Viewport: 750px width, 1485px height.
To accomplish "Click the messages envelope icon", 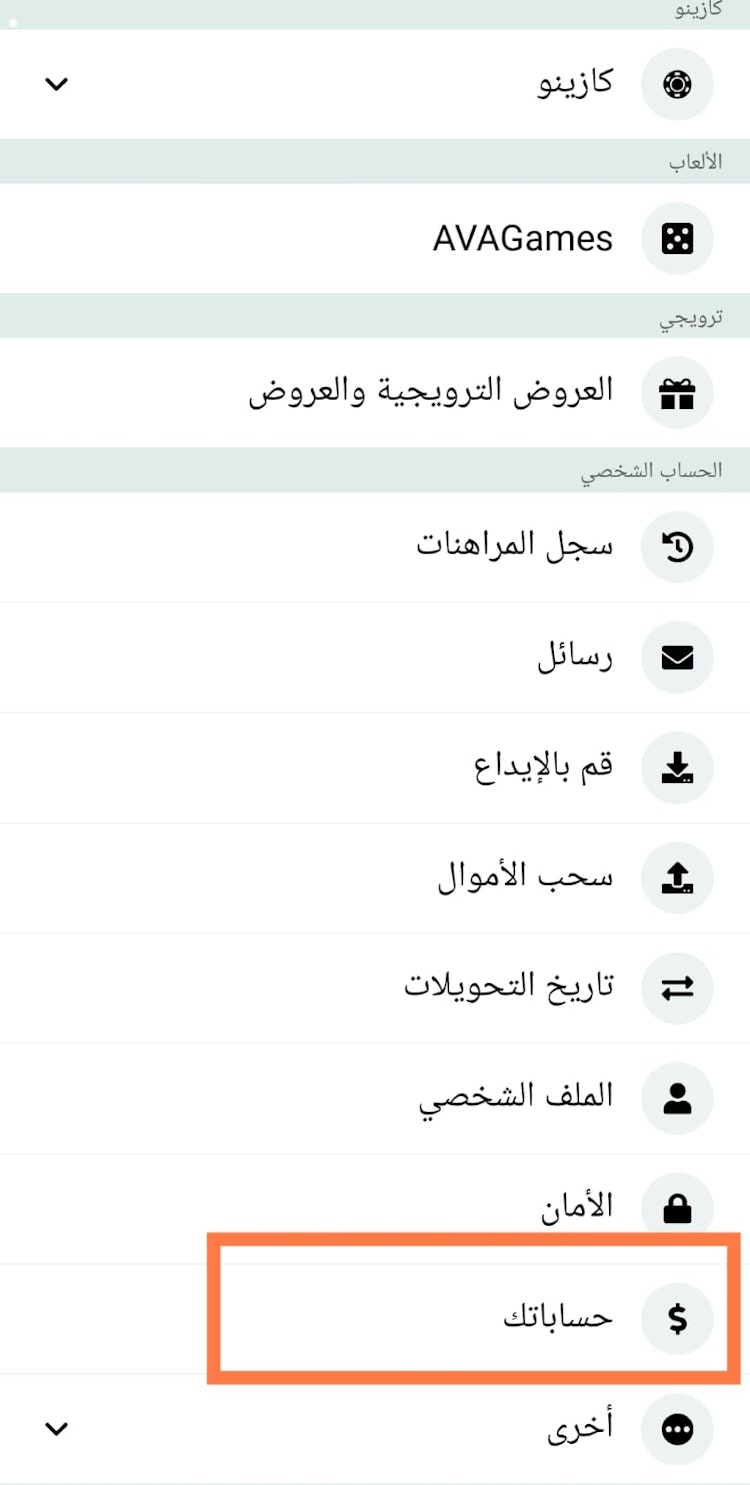I will click(678, 657).
